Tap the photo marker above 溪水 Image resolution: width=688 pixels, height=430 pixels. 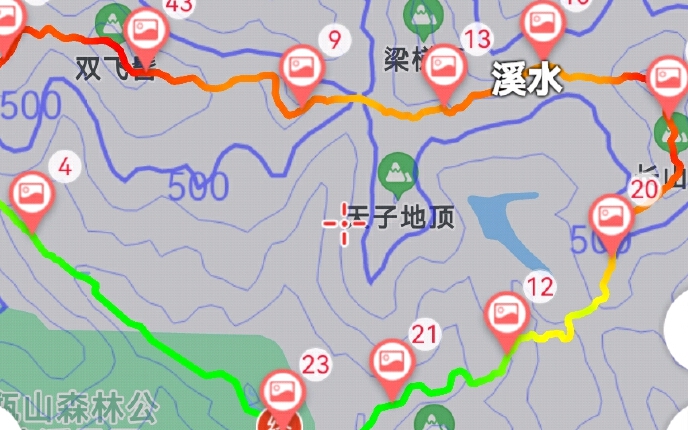tap(544, 22)
